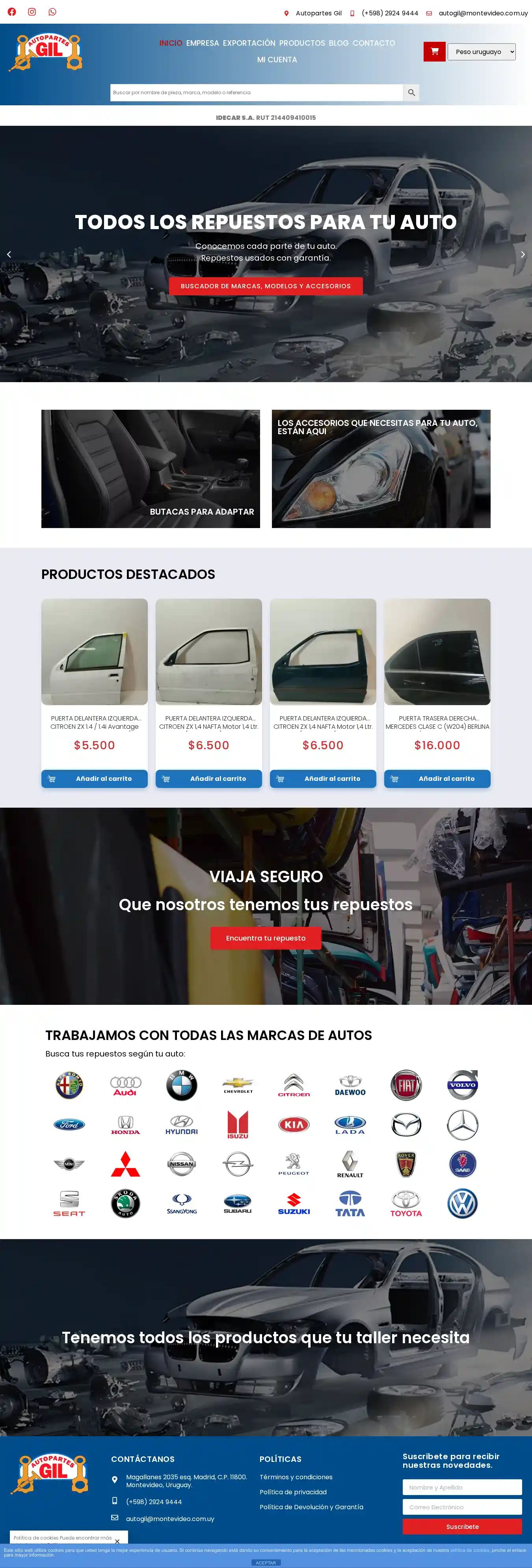Go to the PRODUCTOS menu item
This screenshot has width=532, height=1568.
(x=301, y=43)
